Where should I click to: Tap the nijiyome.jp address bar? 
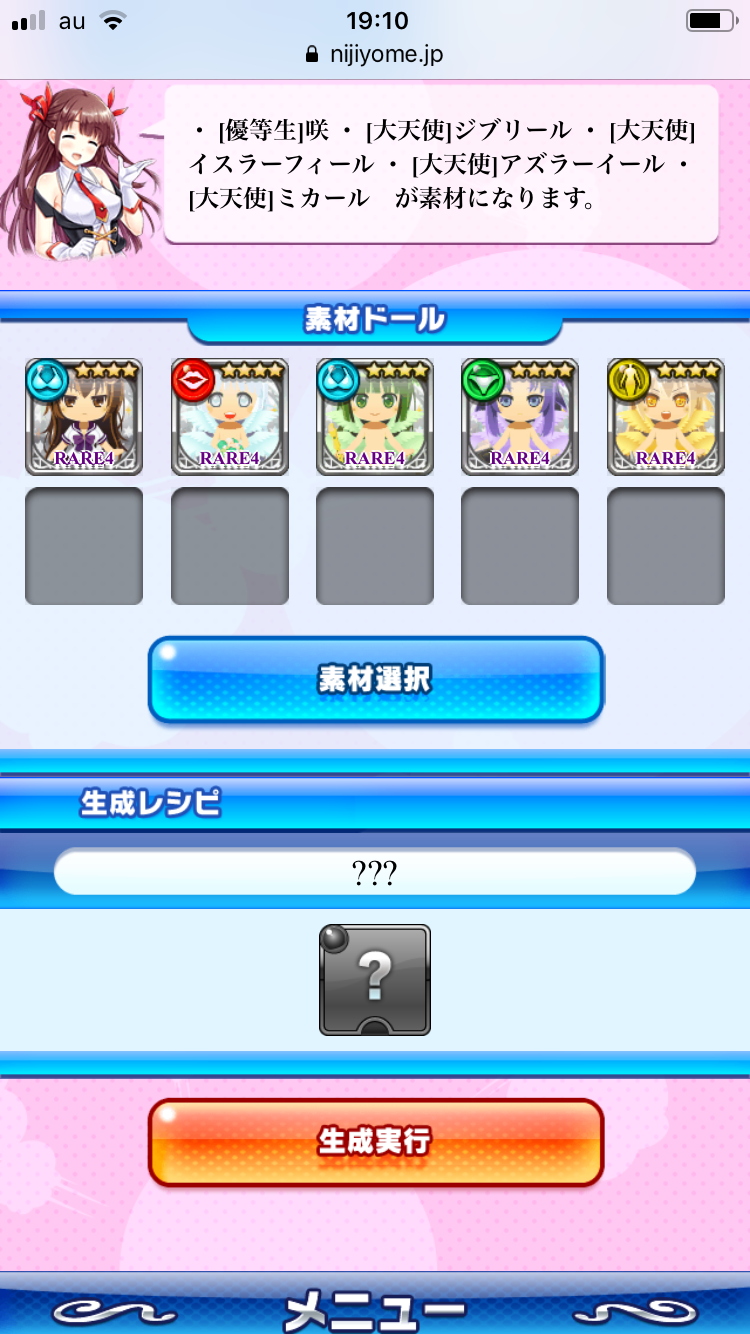375,54
